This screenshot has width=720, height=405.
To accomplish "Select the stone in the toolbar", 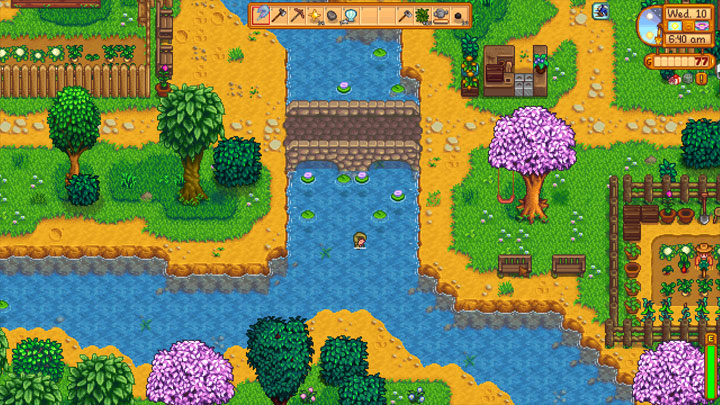I will click(332, 15).
